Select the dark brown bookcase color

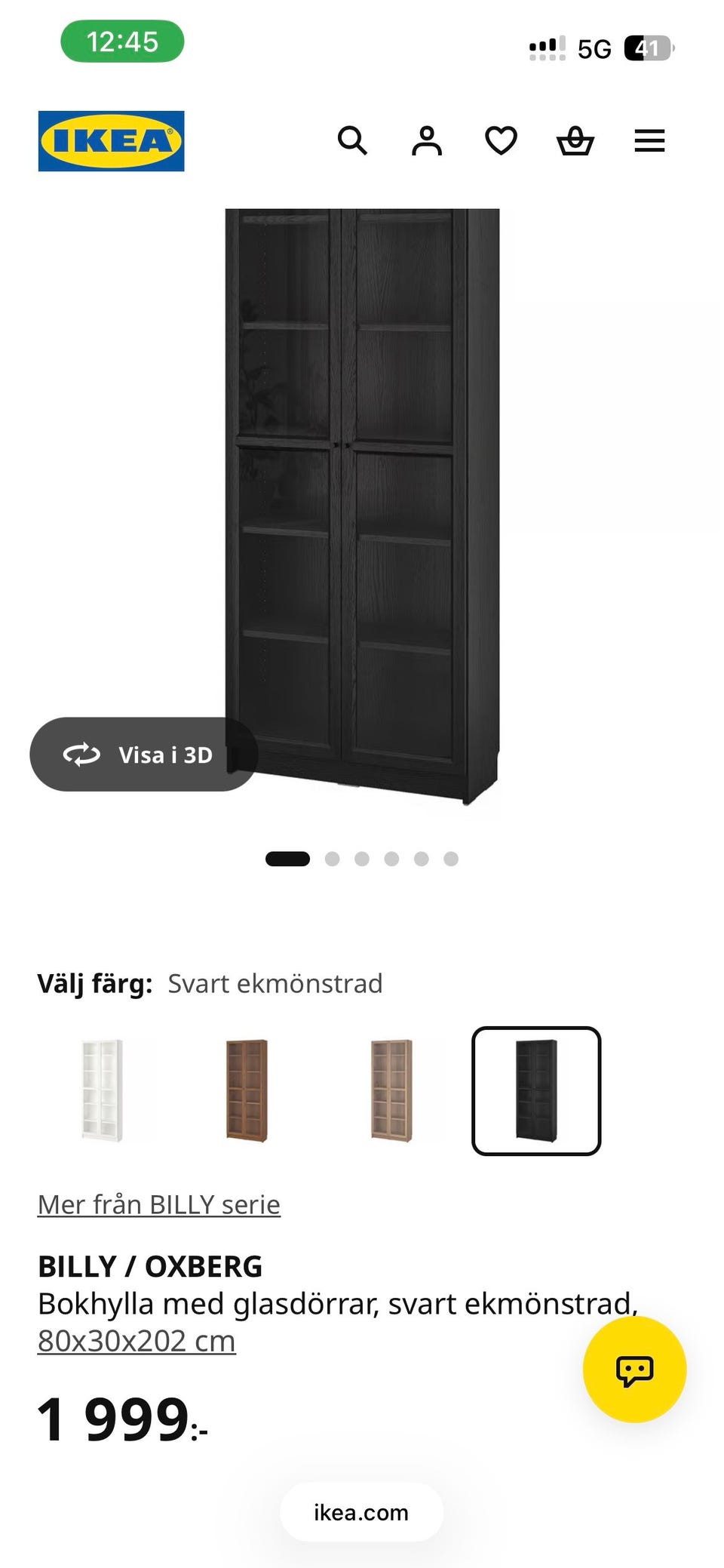tap(247, 1090)
